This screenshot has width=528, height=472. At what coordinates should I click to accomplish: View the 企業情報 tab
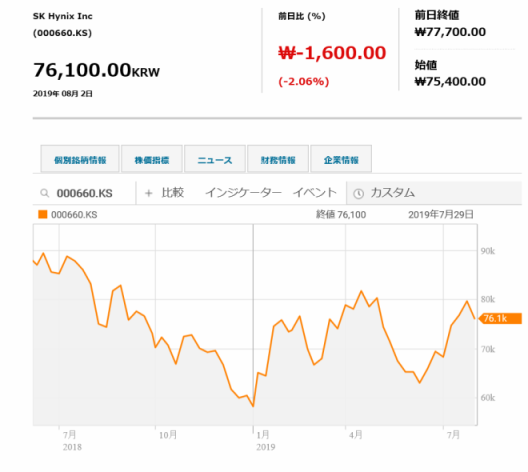click(341, 159)
